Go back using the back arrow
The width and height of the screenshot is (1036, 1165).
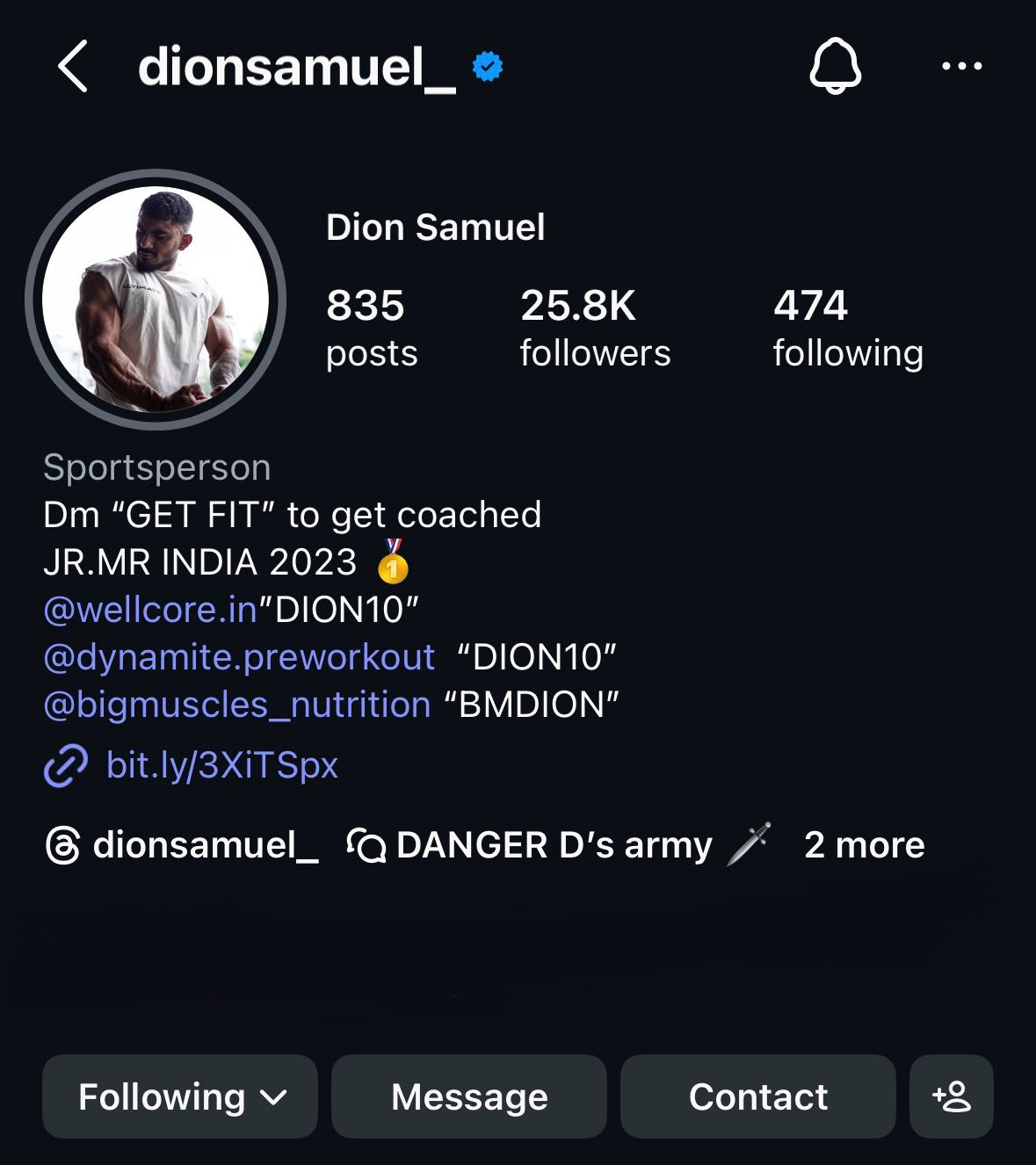point(73,67)
